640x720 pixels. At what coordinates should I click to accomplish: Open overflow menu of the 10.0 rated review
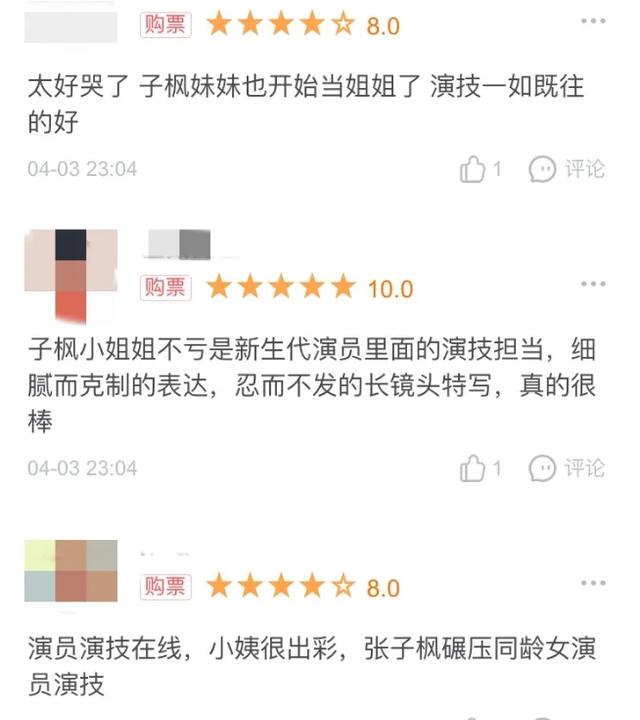592,284
